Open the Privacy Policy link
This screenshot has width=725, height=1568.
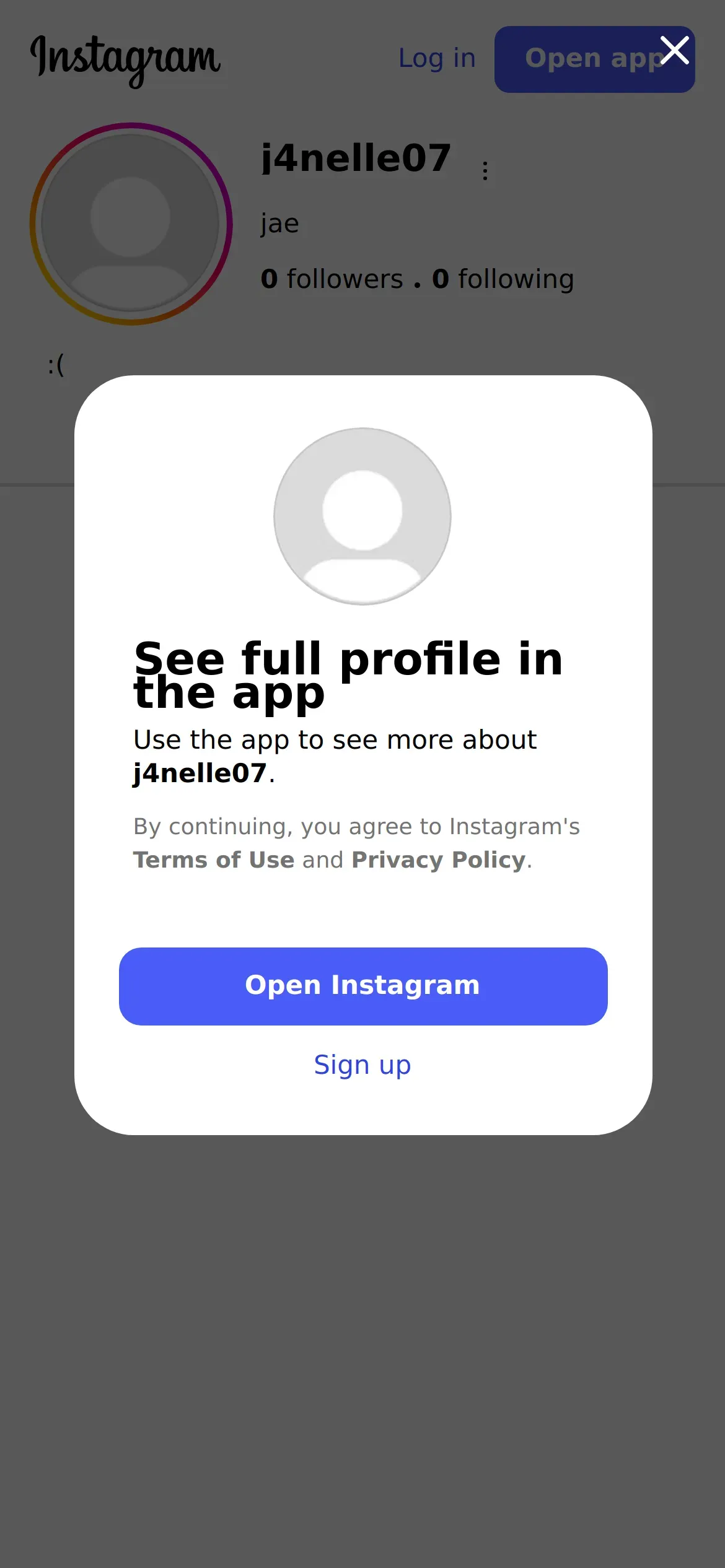point(439,860)
